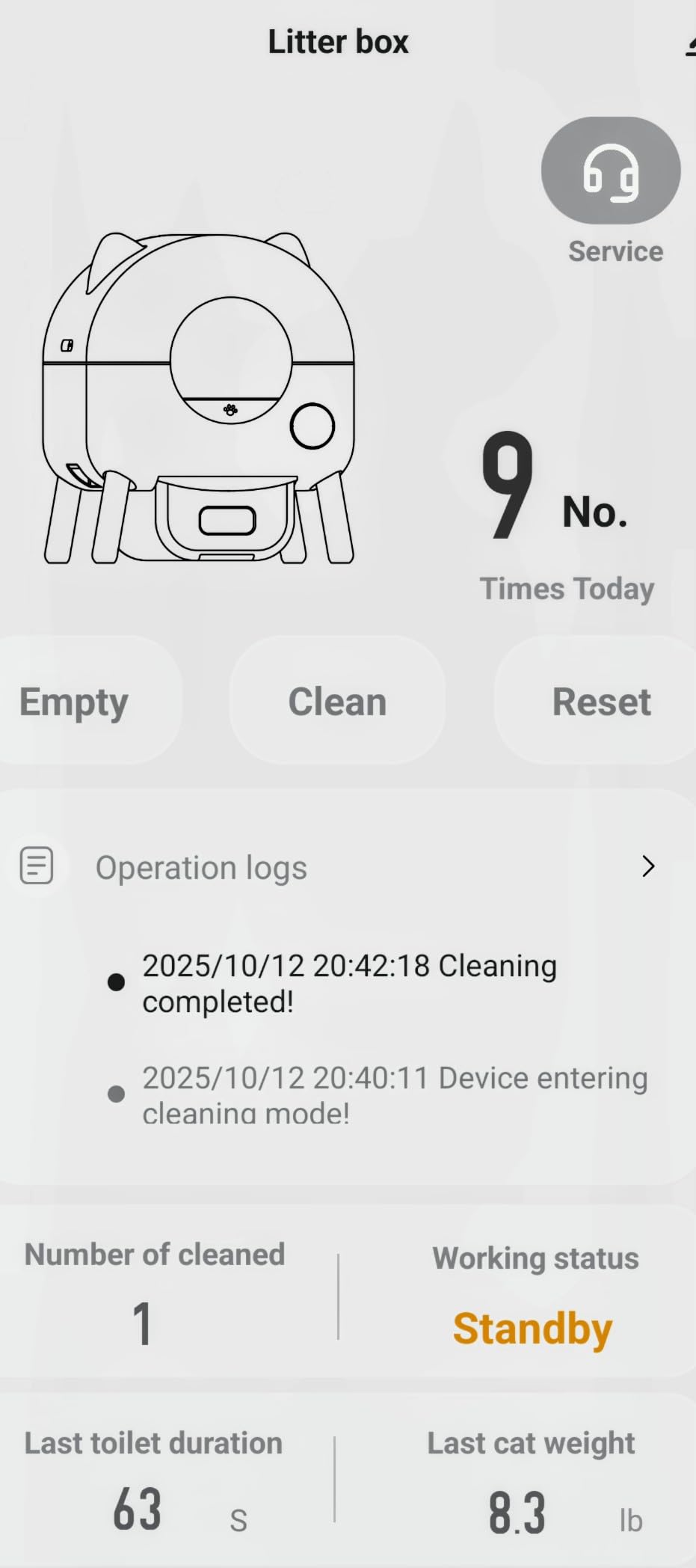Tap the Litter box title
Viewport: 696px width, 1568px height.
click(x=338, y=41)
